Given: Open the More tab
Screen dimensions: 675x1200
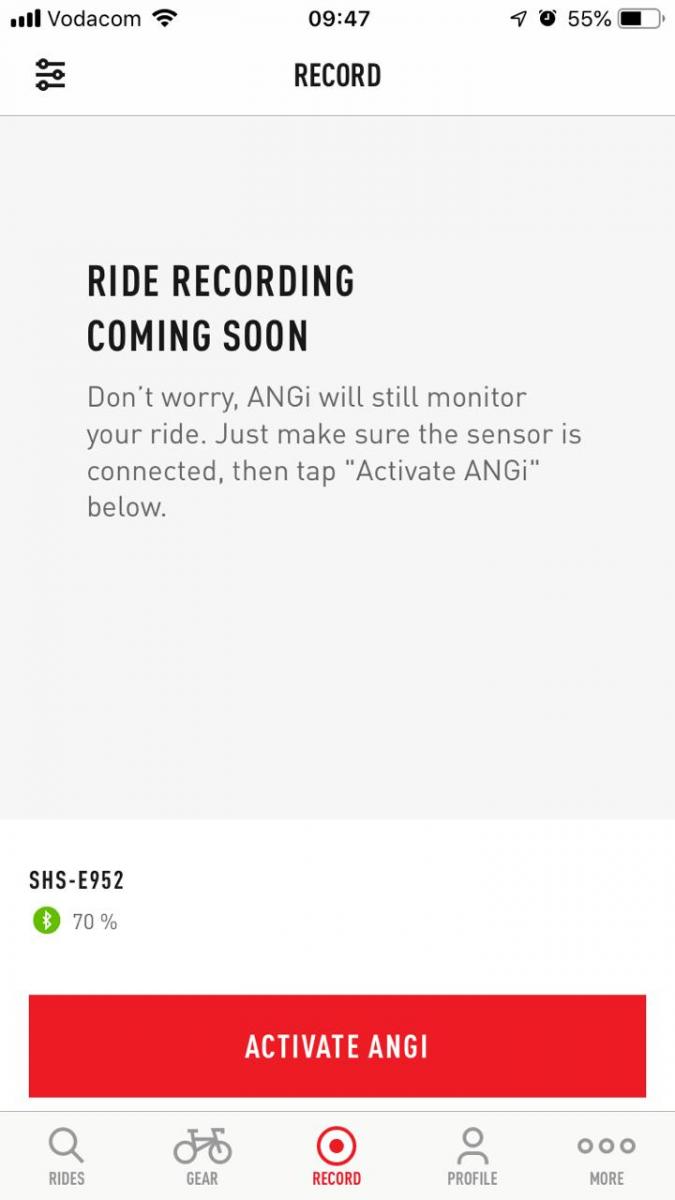Looking at the screenshot, I should tap(606, 1156).
